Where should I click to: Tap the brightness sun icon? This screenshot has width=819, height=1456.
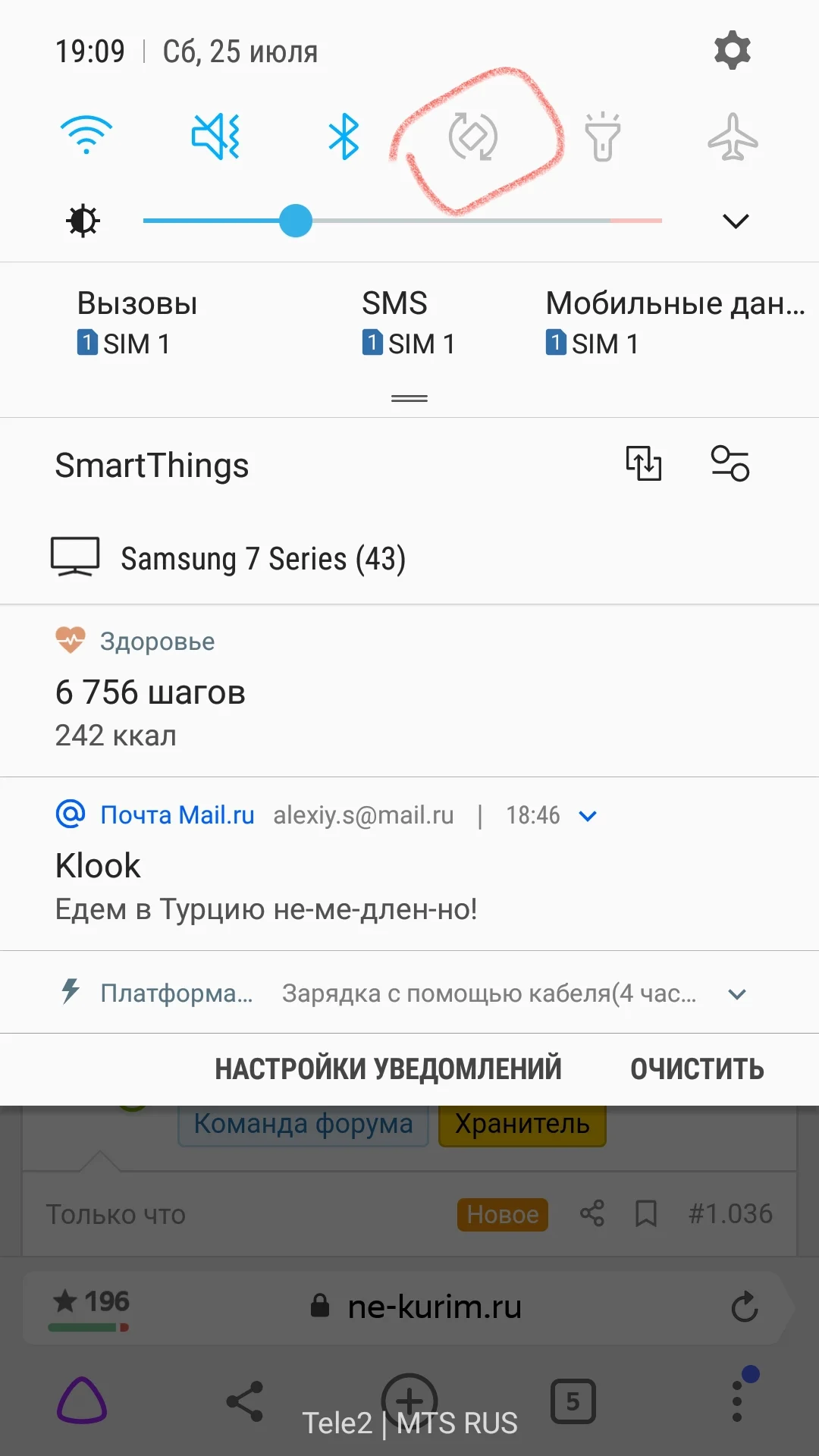pos(82,221)
